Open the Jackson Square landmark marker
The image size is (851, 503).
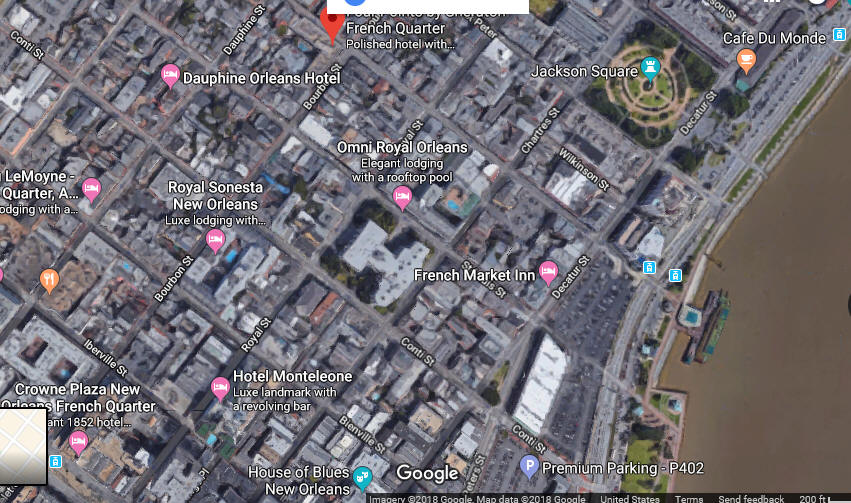click(x=653, y=68)
